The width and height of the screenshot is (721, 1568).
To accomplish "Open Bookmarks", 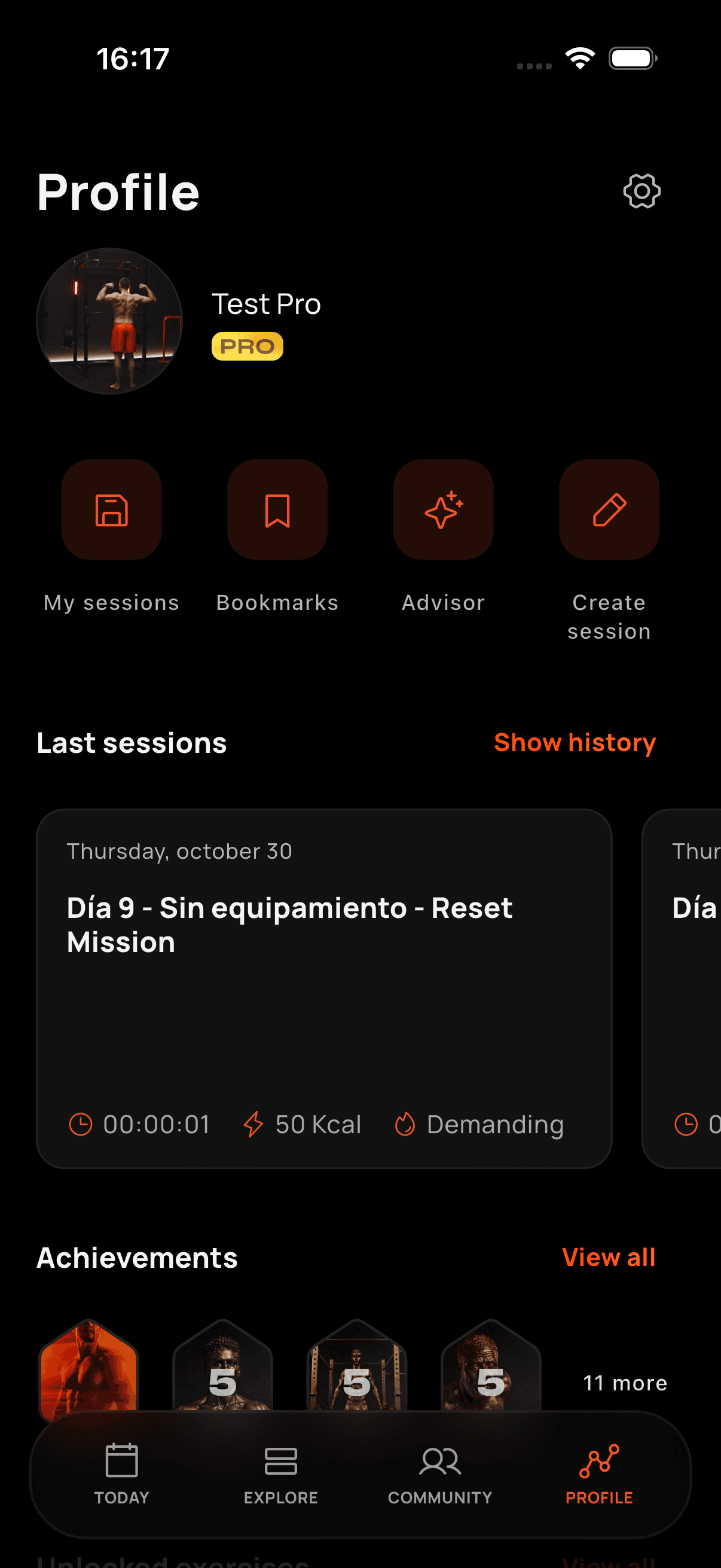I will [x=277, y=510].
